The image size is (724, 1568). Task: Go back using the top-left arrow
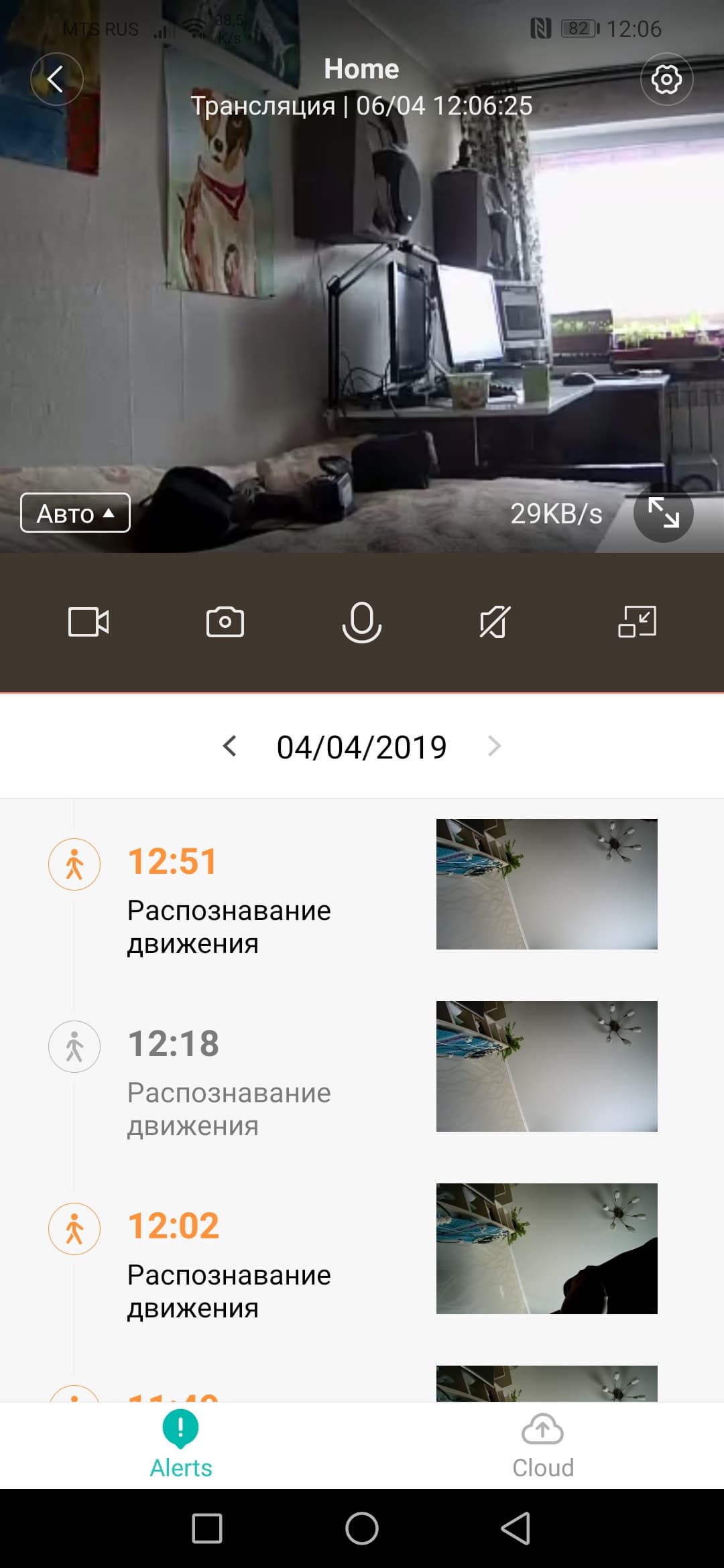pyautogui.click(x=56, y=79)
